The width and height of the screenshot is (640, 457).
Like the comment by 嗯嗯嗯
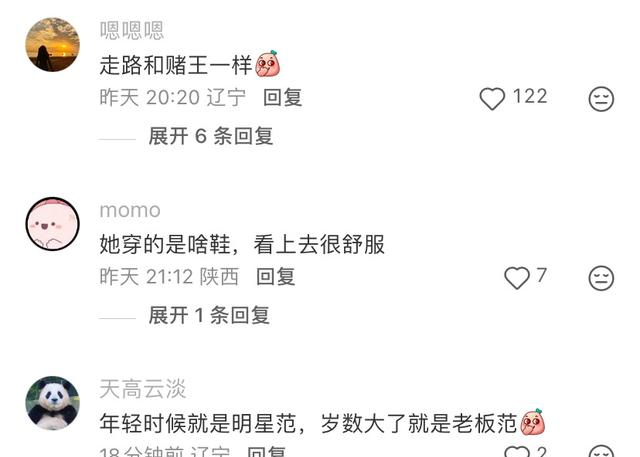[x=493, y=98]
